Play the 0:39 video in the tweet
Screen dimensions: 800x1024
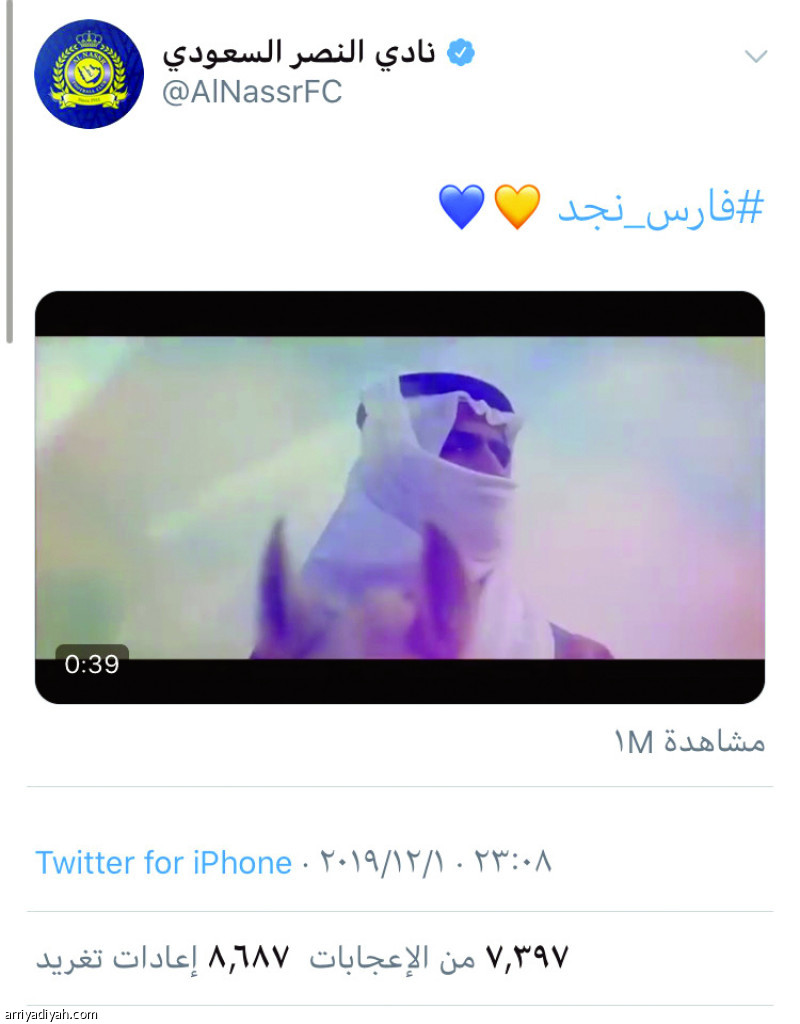[x=400, y=497]
